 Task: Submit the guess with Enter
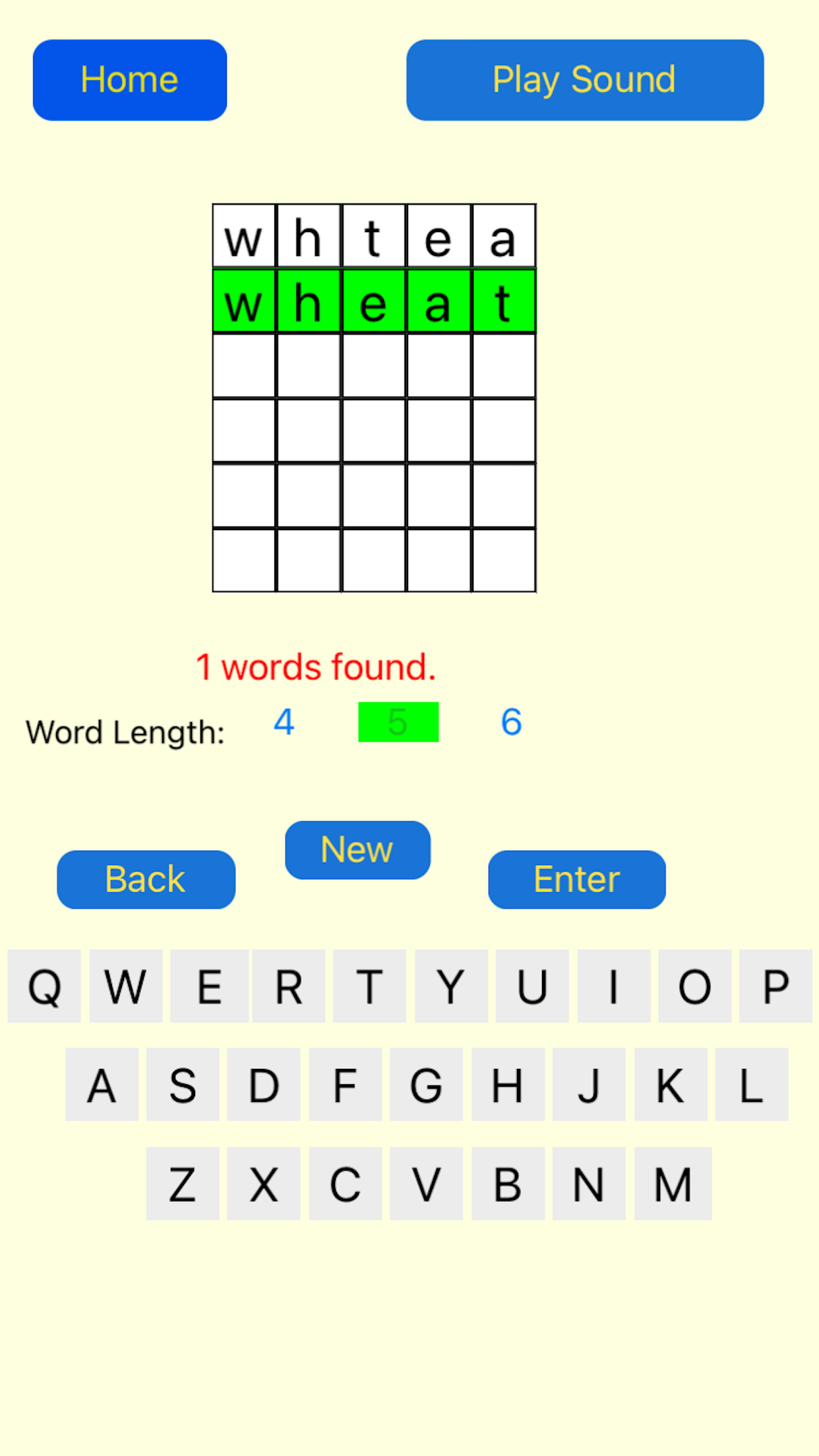577,879
